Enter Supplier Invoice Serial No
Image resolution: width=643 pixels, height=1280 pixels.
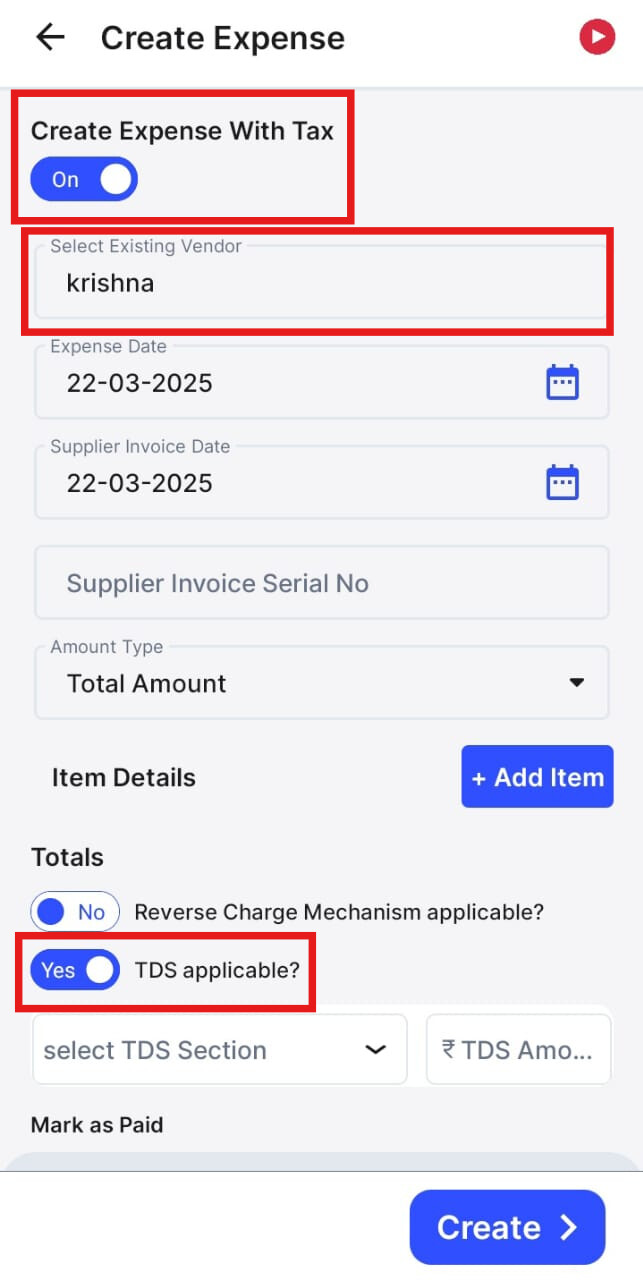pos(322,583)
